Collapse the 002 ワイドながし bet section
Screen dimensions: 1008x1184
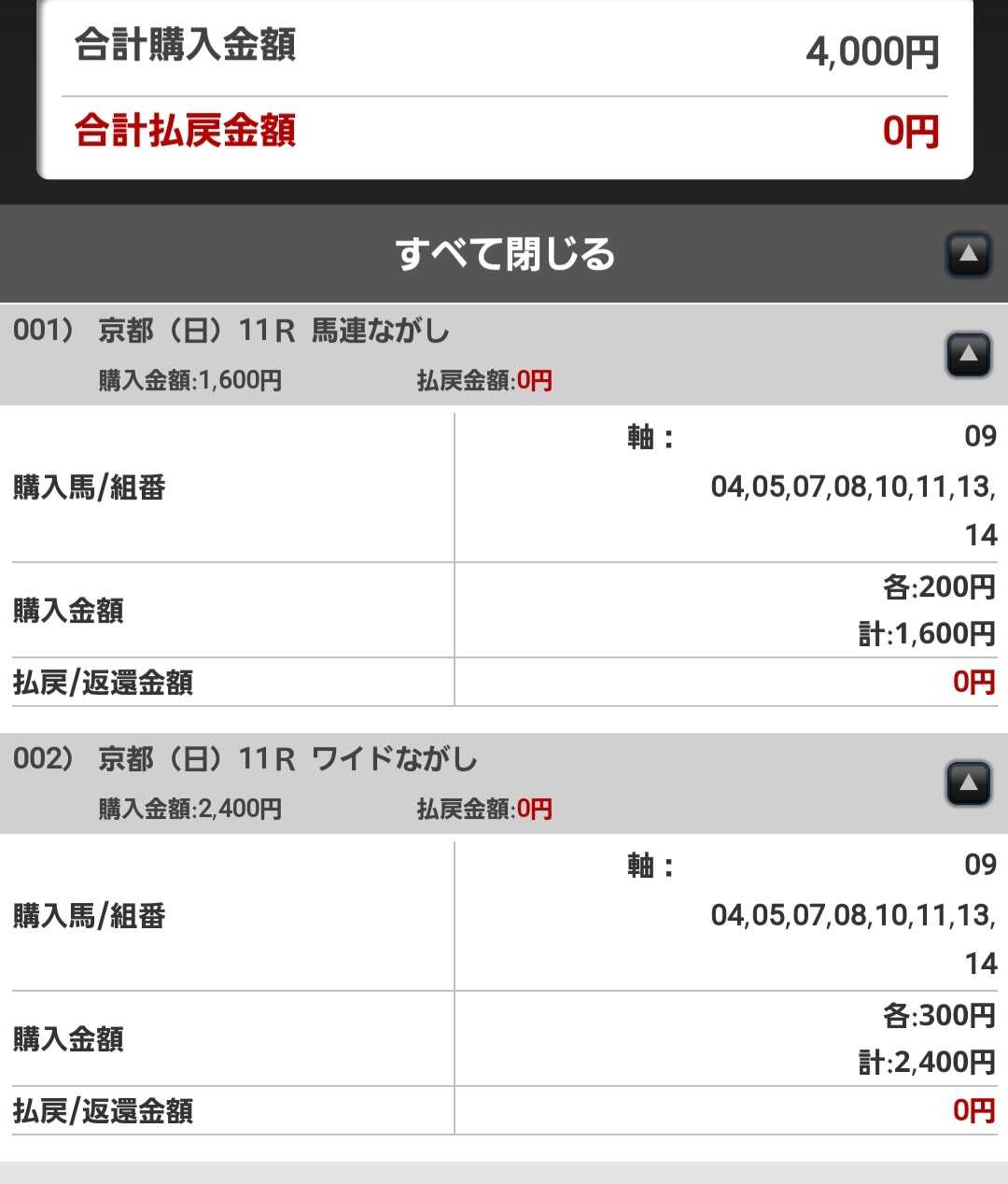pos(968,783)
